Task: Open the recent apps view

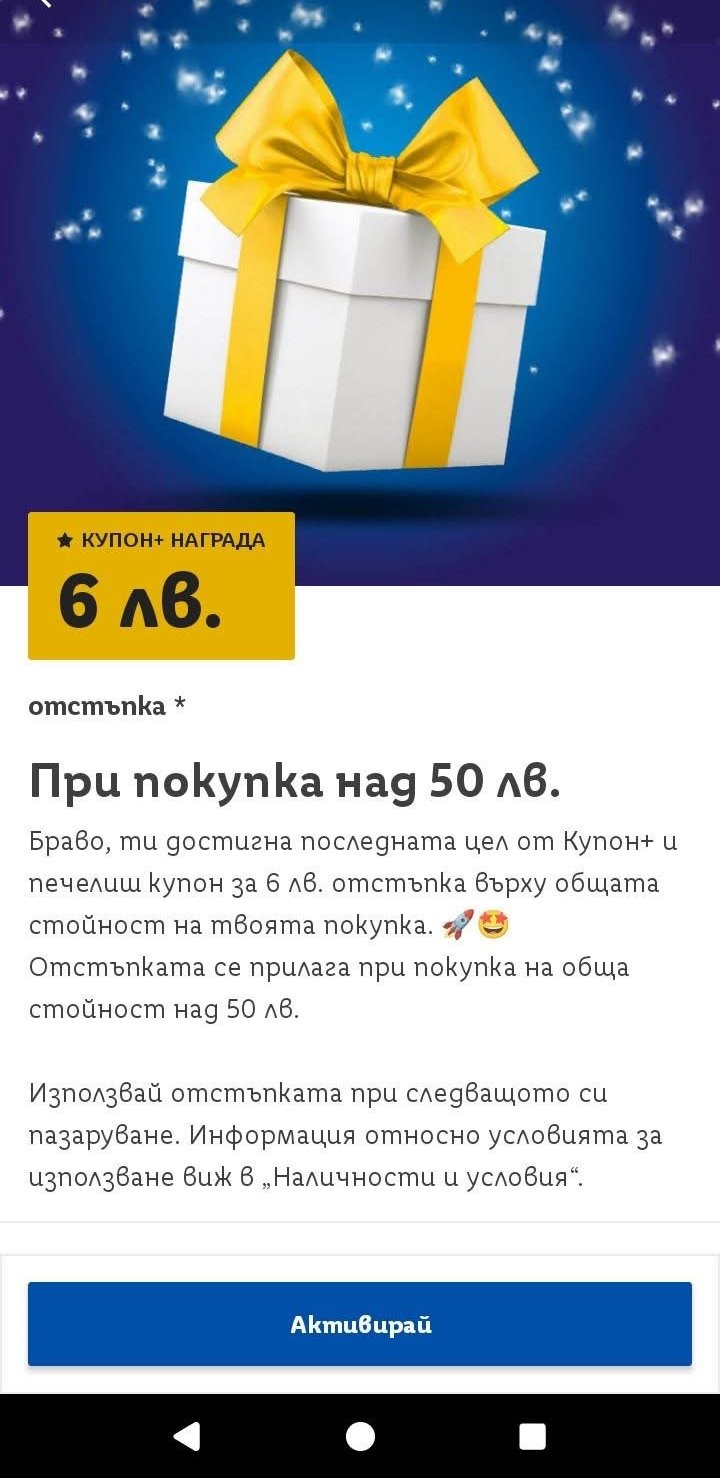Action: click(532, 1436)
